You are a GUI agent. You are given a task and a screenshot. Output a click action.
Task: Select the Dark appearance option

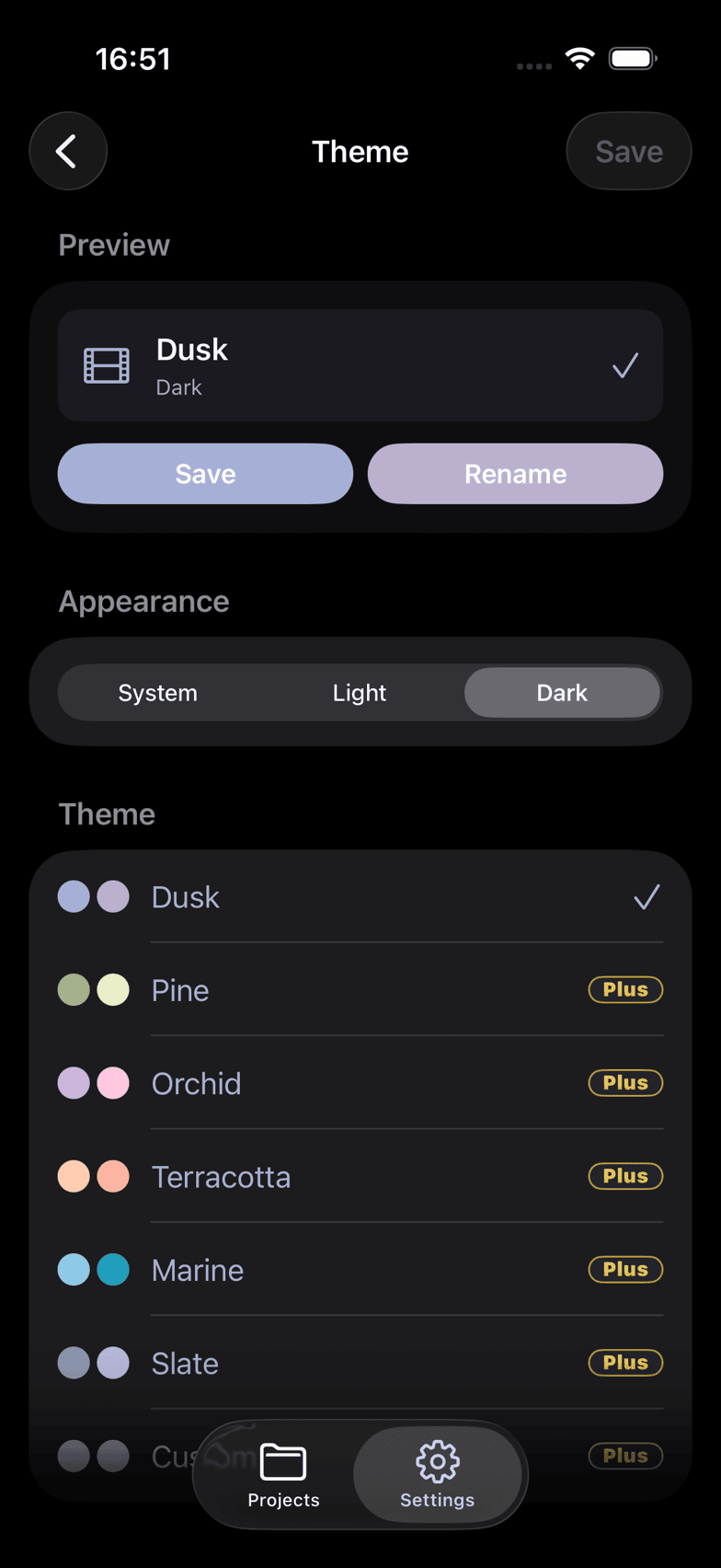562,693
